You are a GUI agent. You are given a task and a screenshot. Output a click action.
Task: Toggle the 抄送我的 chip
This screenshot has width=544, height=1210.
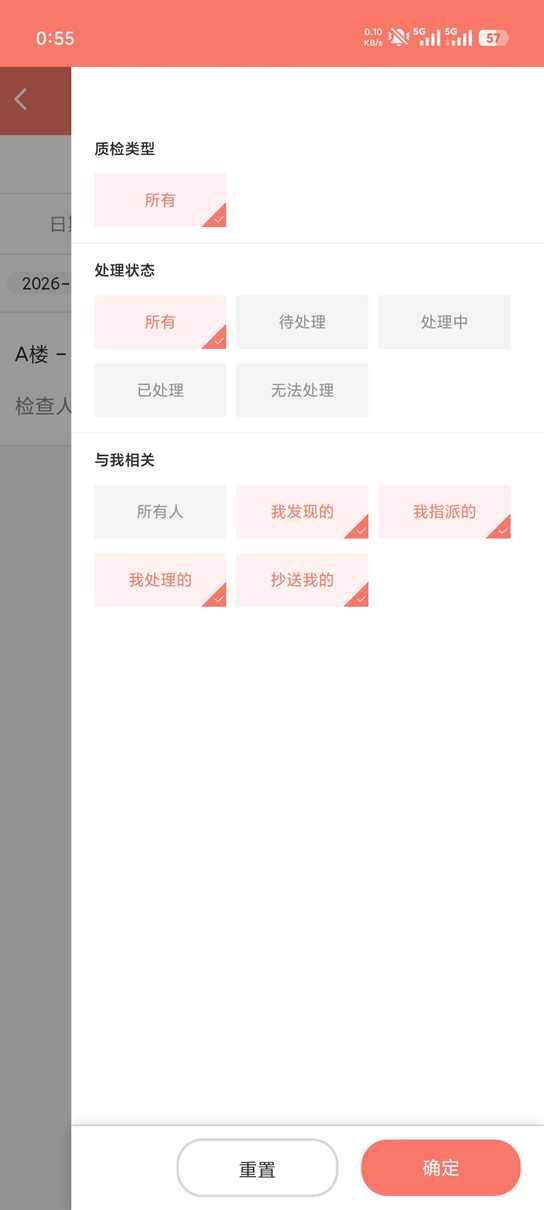tap(302, 580)
